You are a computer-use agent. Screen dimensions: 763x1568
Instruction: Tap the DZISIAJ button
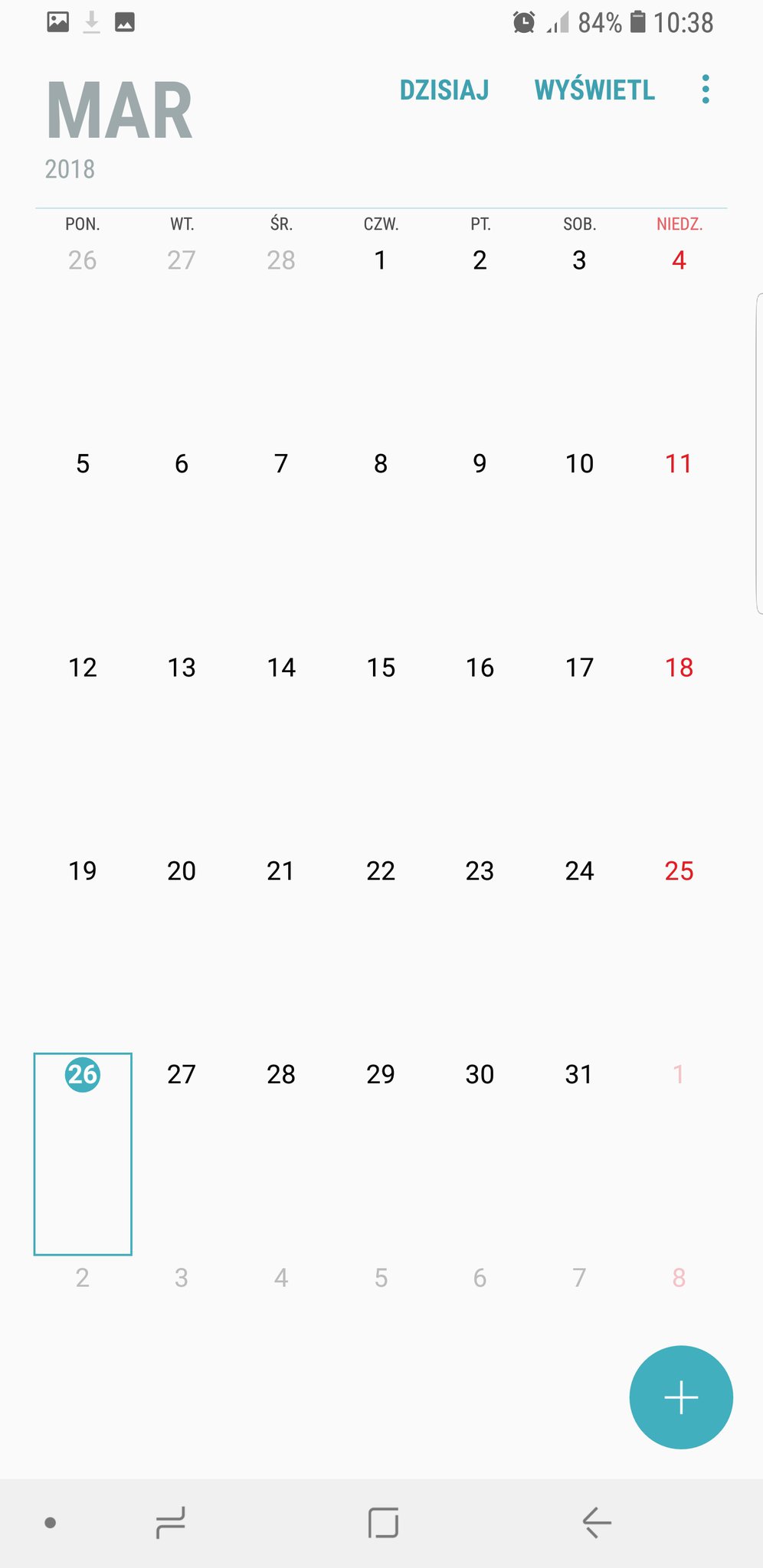[444, 90]
